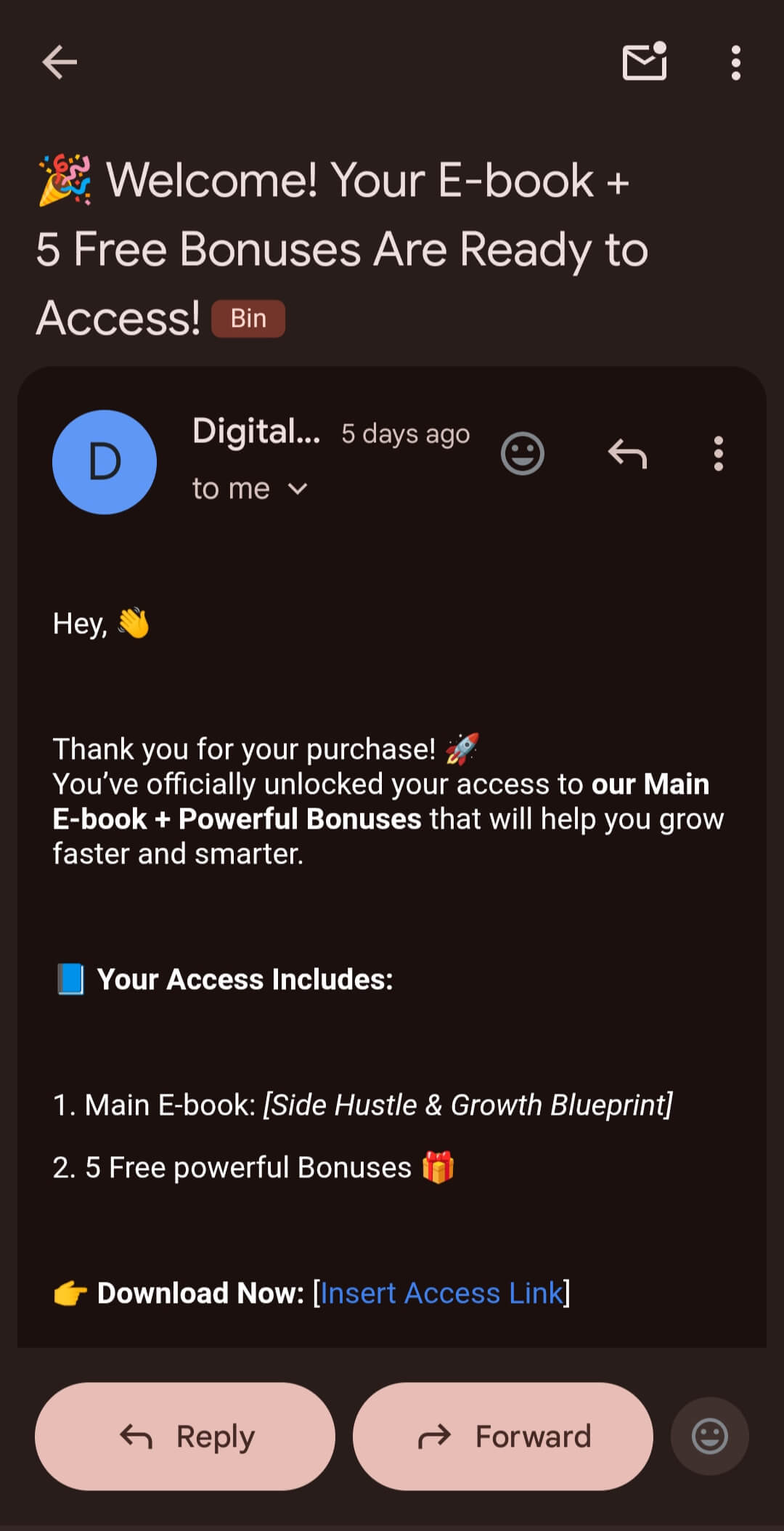Expand the 'to me' recipient details

pyautogui.click(x=229, y=488)
